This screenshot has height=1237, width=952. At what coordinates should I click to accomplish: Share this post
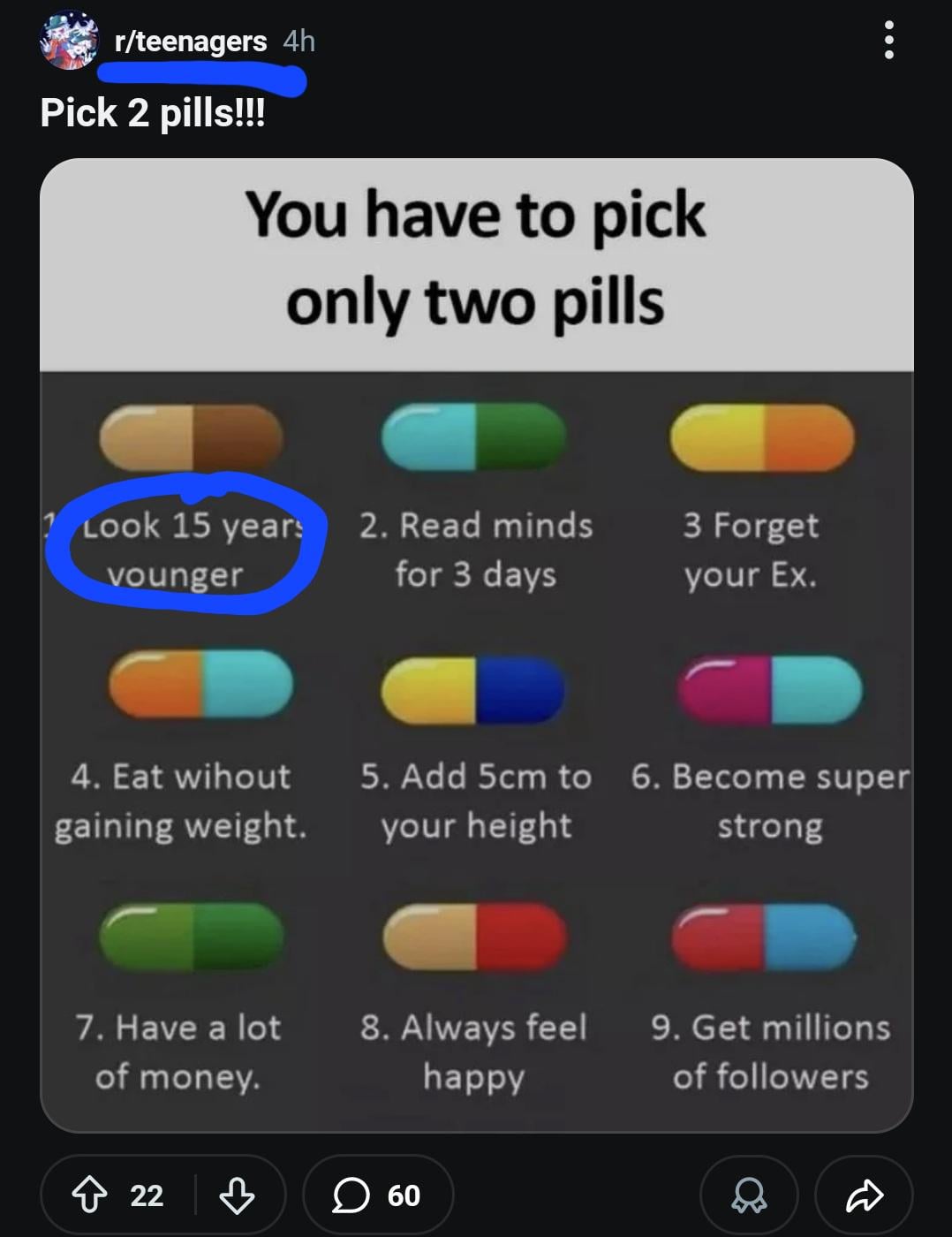click(863, 1195)
